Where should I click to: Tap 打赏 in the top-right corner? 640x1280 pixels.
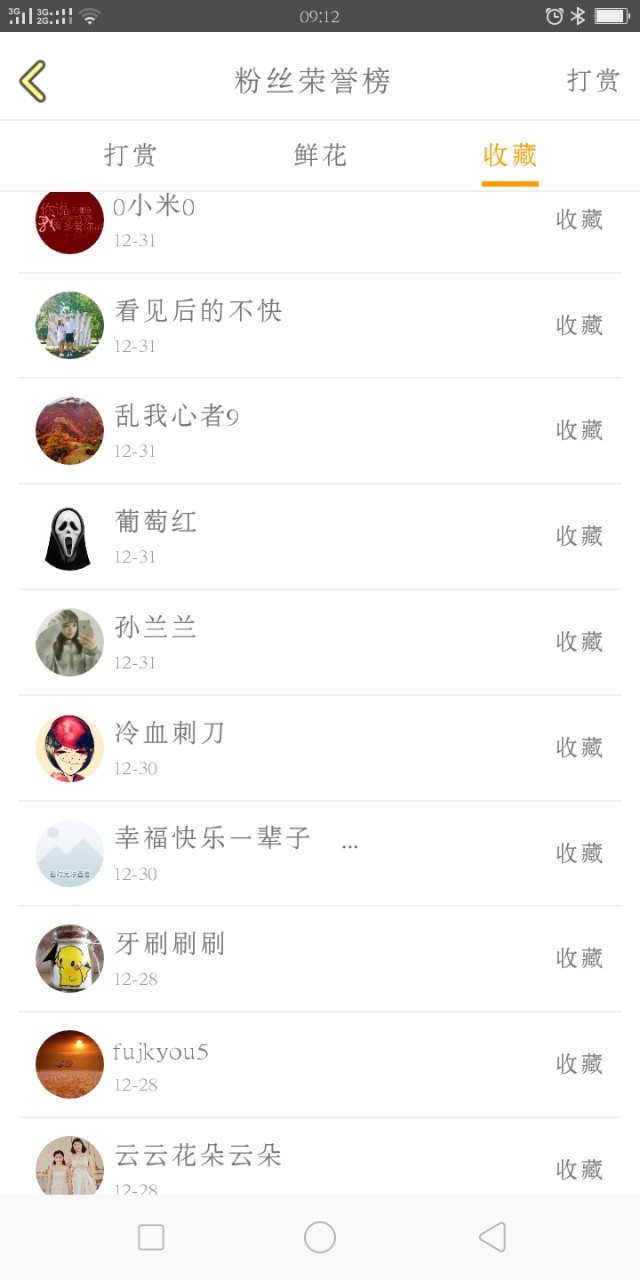click(x=593, y=81)
